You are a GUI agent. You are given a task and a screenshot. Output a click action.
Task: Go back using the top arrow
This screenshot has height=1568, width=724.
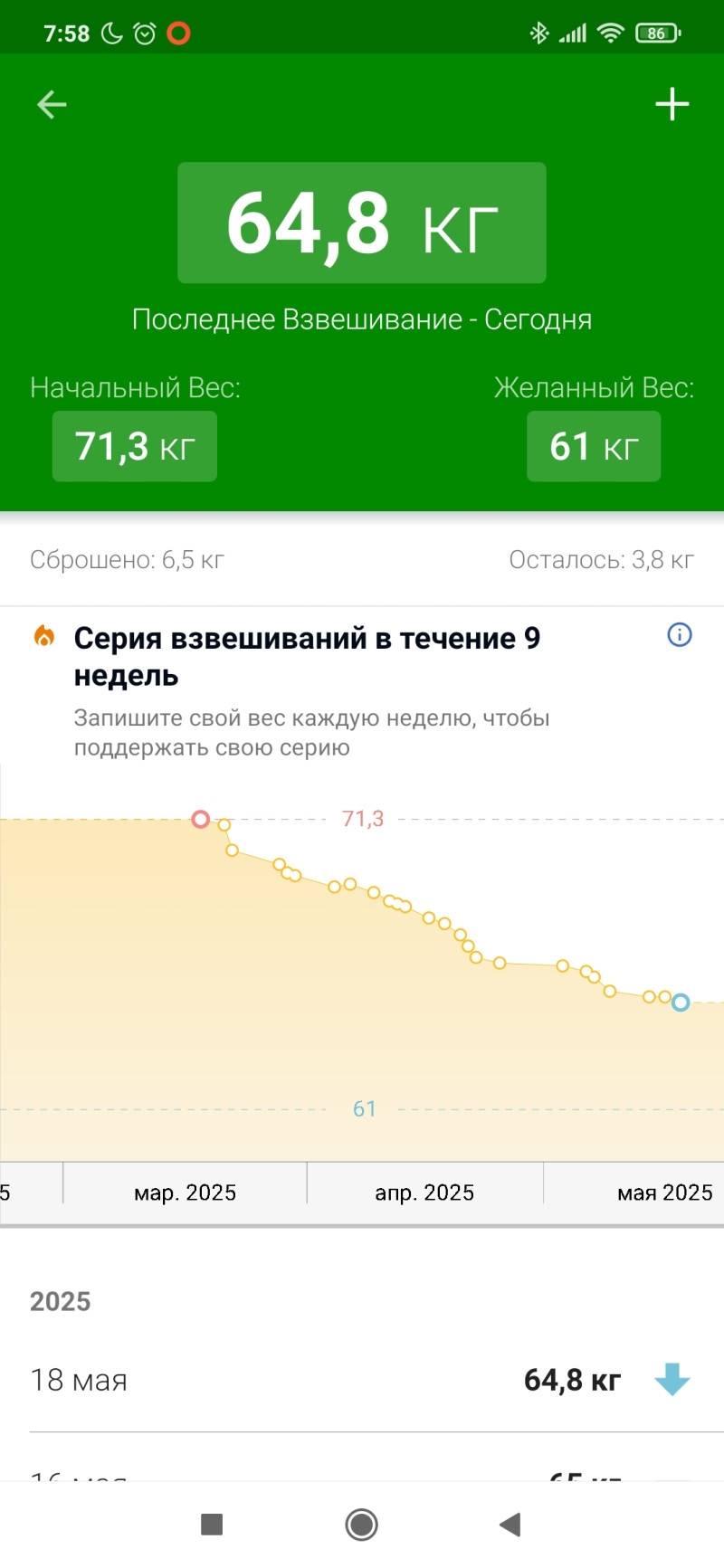(x=52, y=105)
